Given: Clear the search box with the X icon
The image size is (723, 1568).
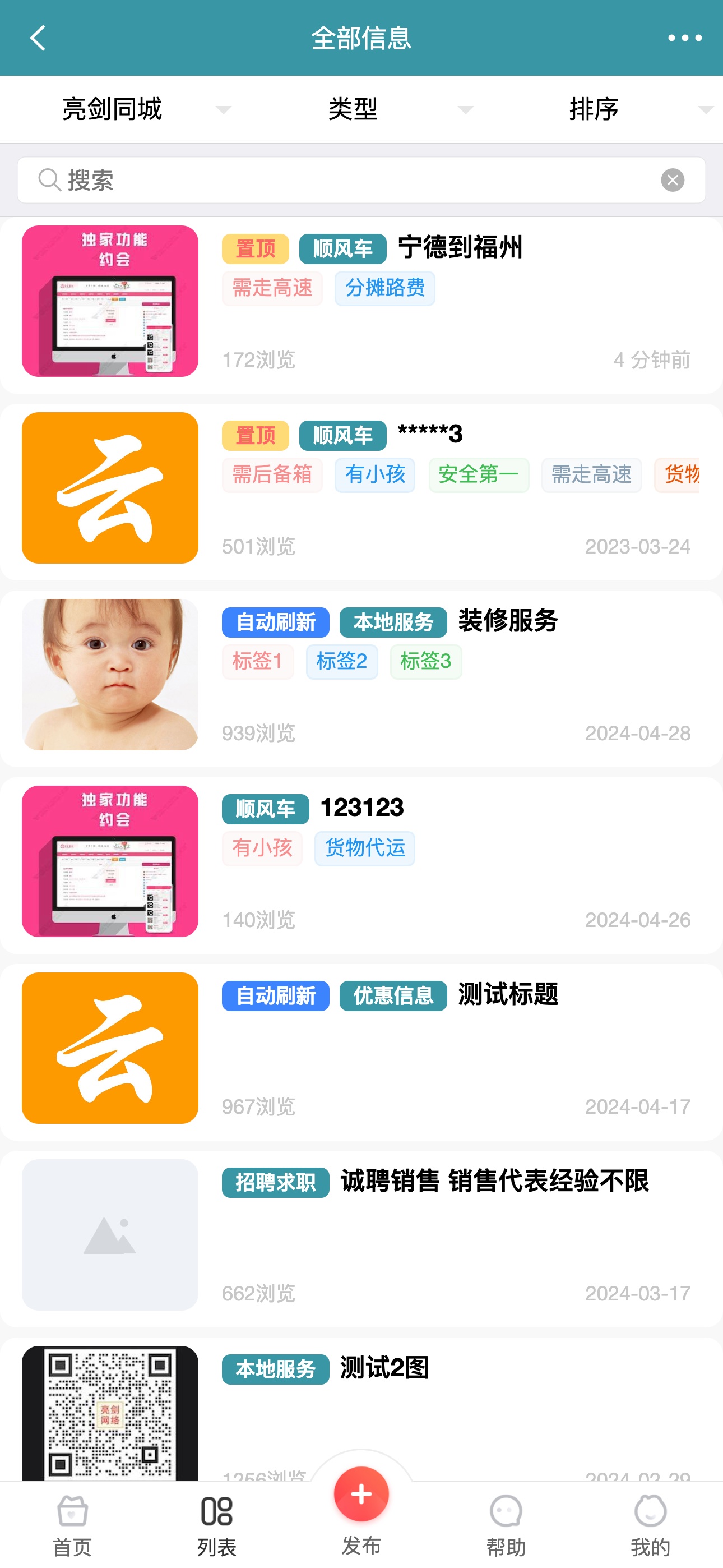Looking at the screenshot, I should [x=672, y=180].
